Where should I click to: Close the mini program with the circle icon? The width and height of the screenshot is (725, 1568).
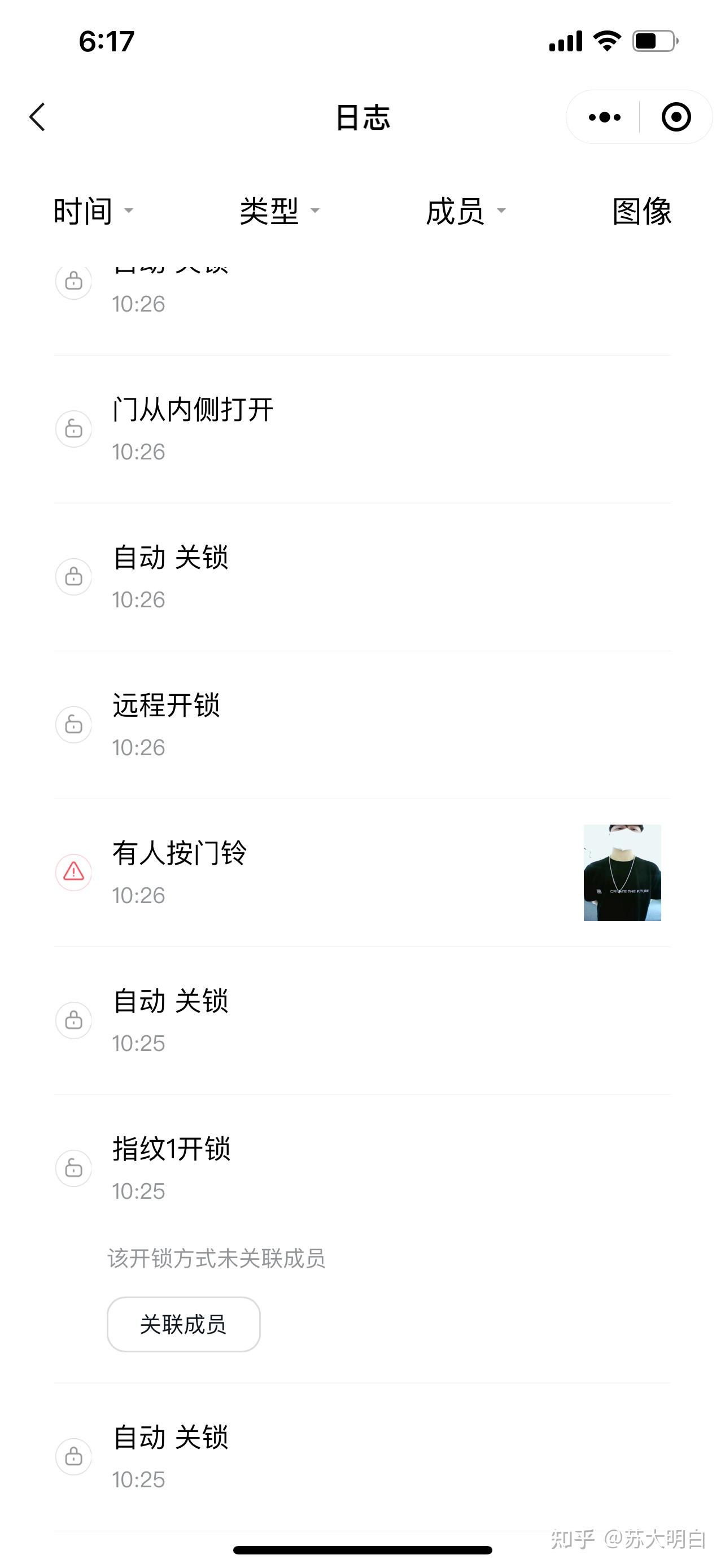(676, 117)
